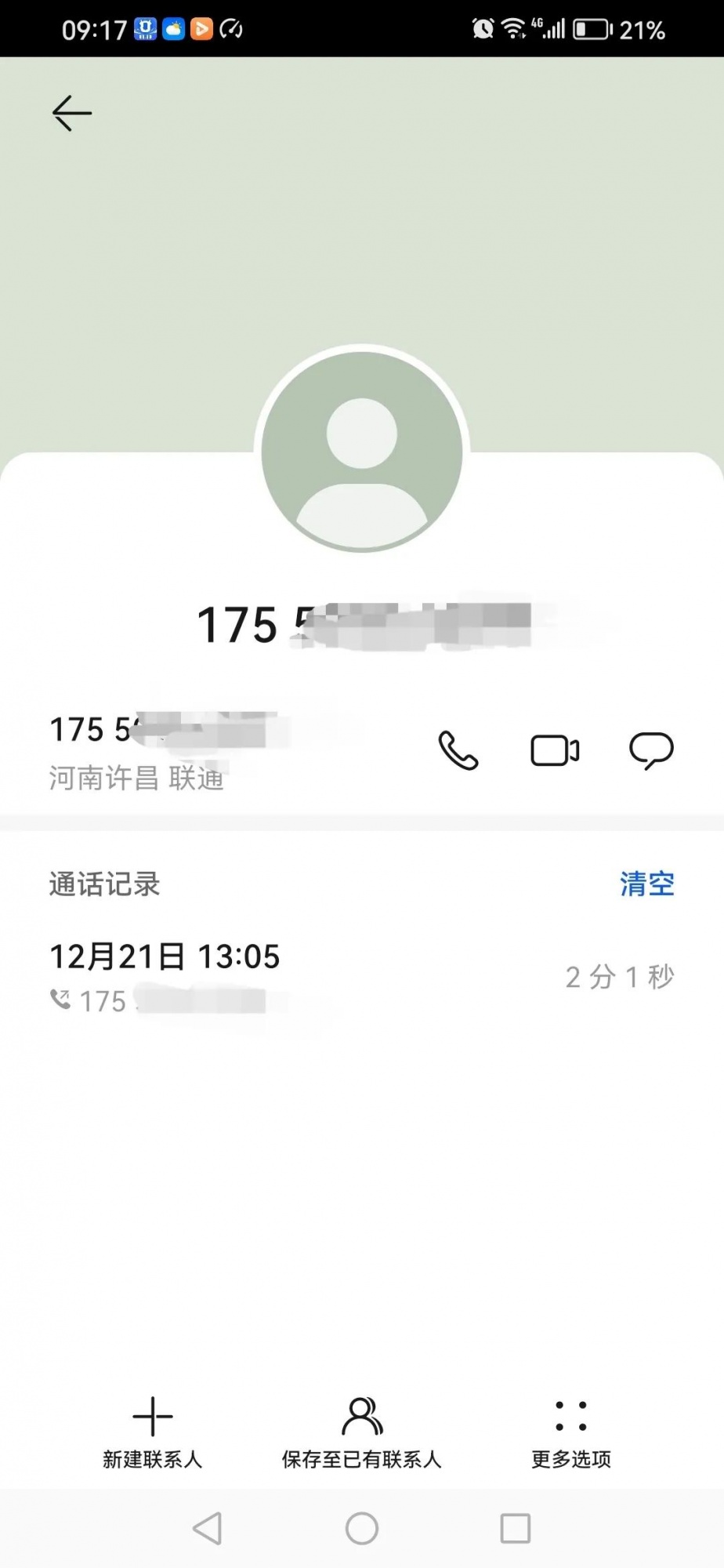Go to home via system navigation circle
724x1568 pixels.
(x=362, y=1528)
